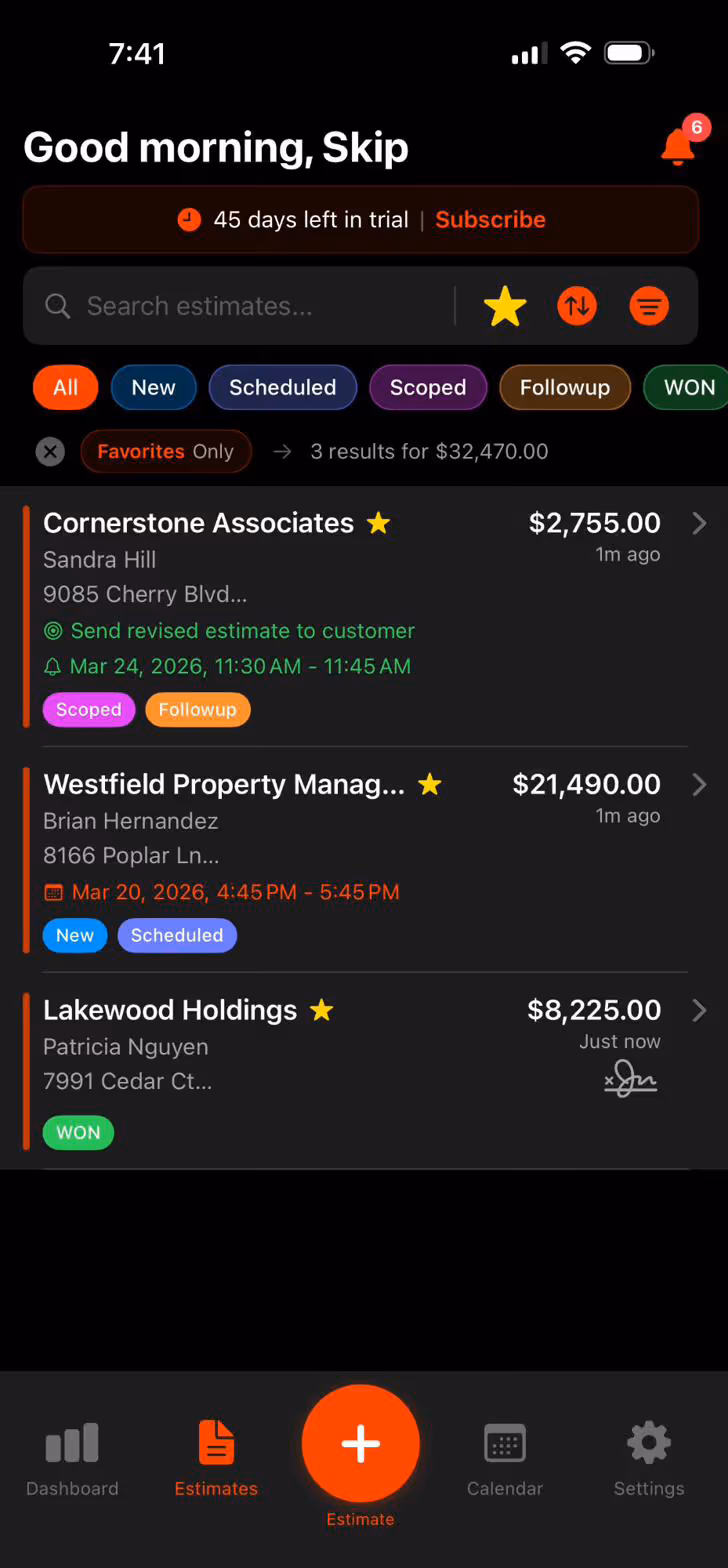The width and height of the screenshot is (728, 1568).
Task: Select the Scoped filter chip
Action: pos(428,387)
